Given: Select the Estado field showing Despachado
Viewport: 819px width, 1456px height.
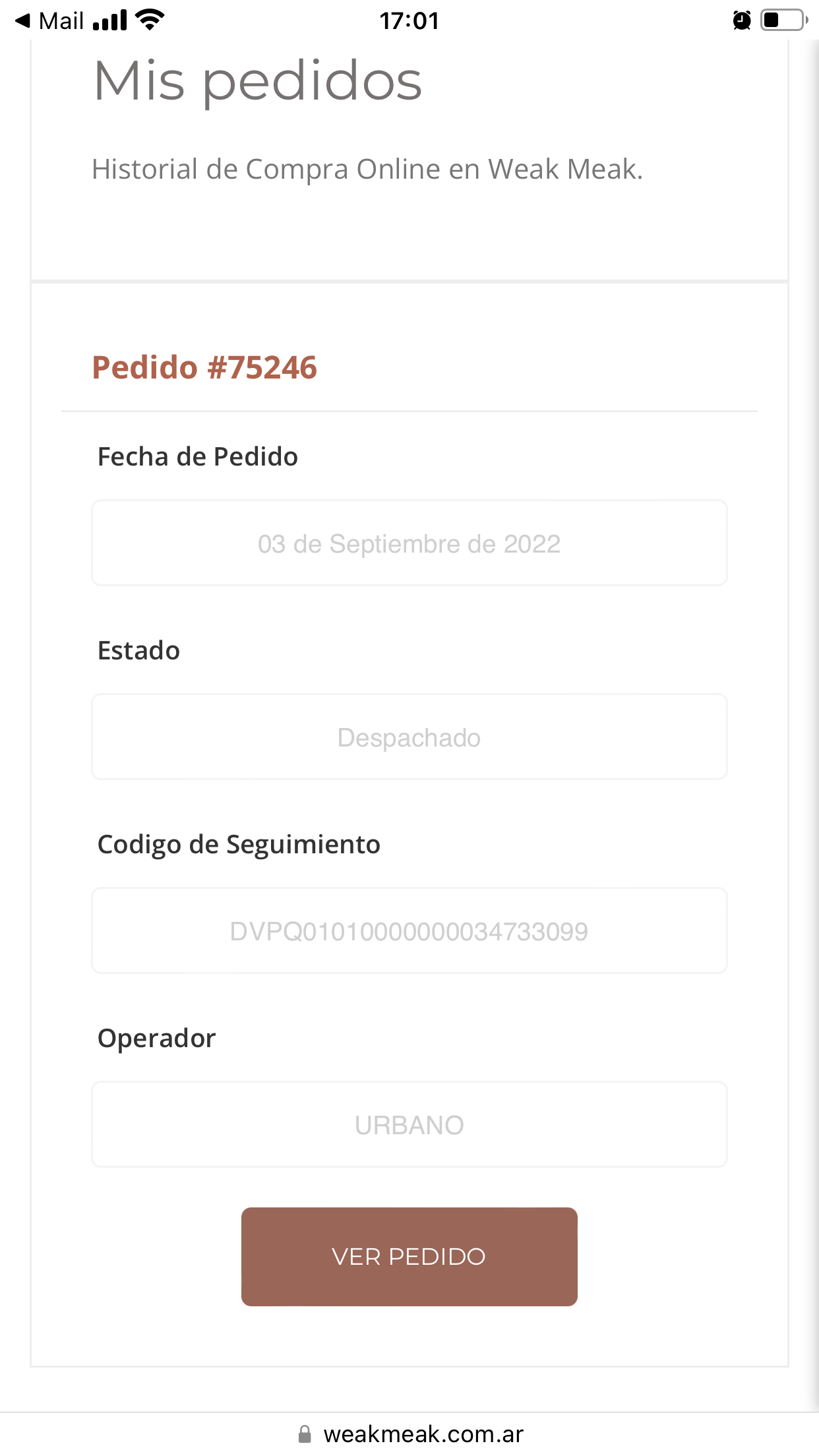Looking at the screenshot, I should [409, 737].
